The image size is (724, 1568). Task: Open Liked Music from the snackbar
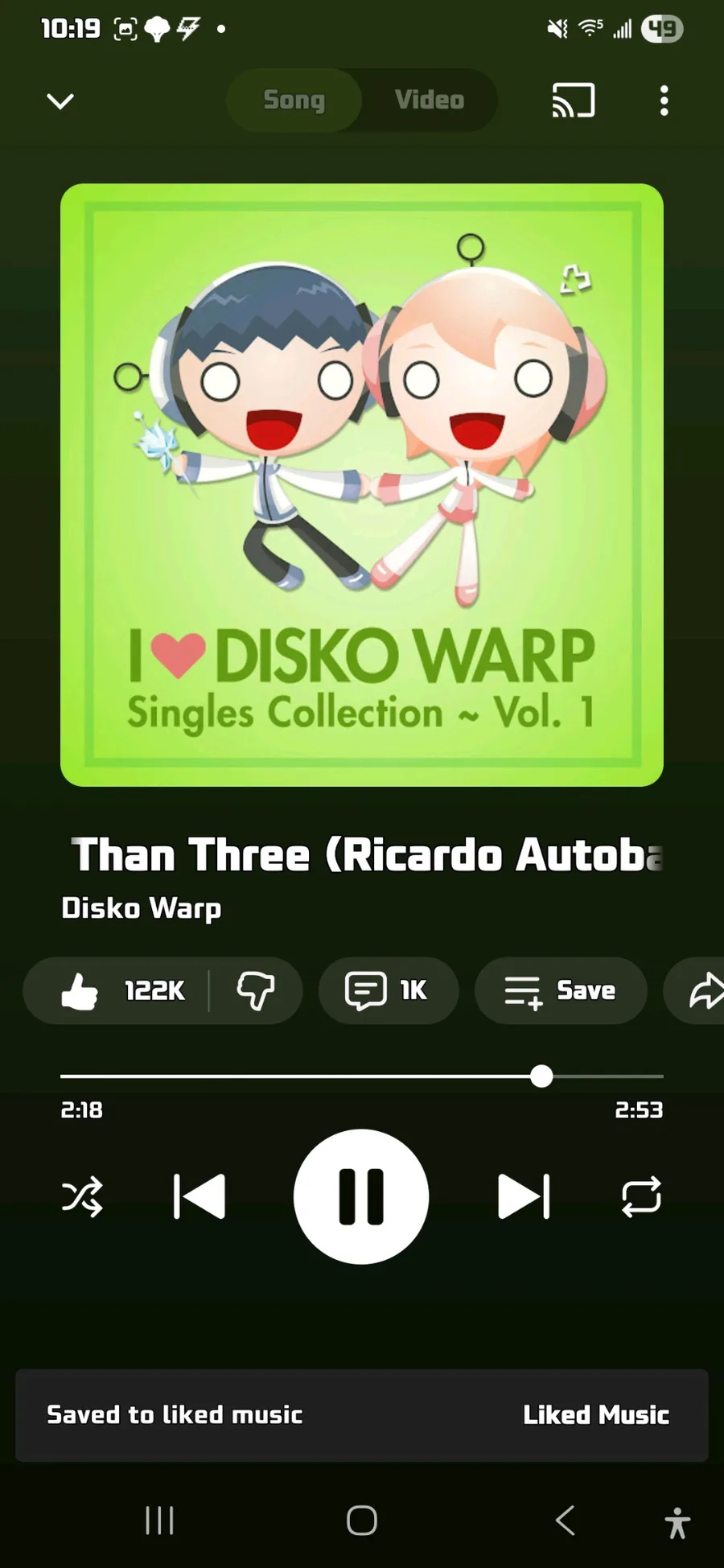click(595, 1415)
